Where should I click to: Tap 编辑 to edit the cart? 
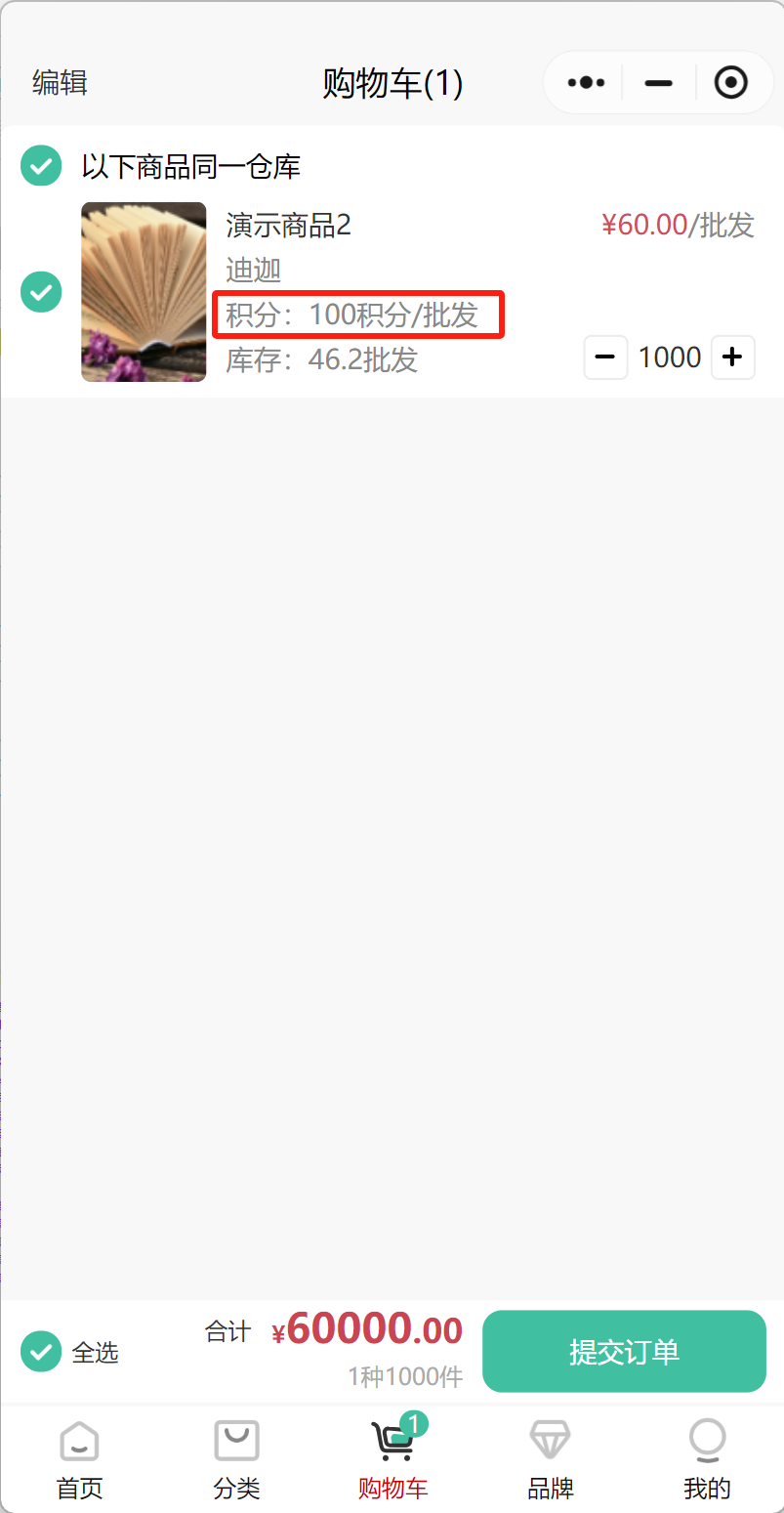click(61, 83)
